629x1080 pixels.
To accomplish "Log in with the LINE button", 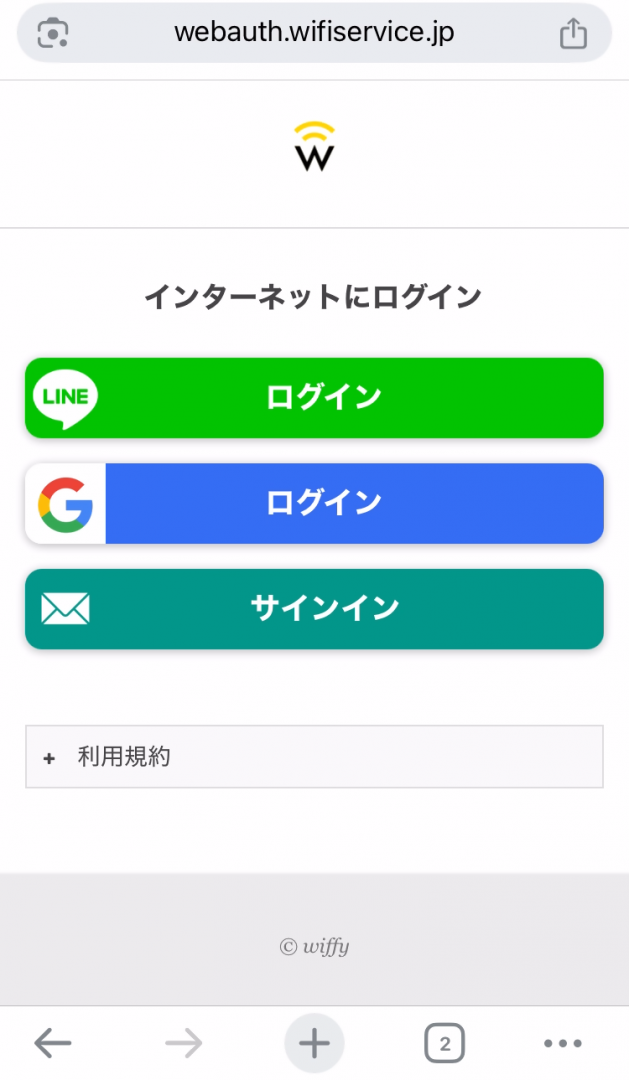I will (x=314, y=397).
